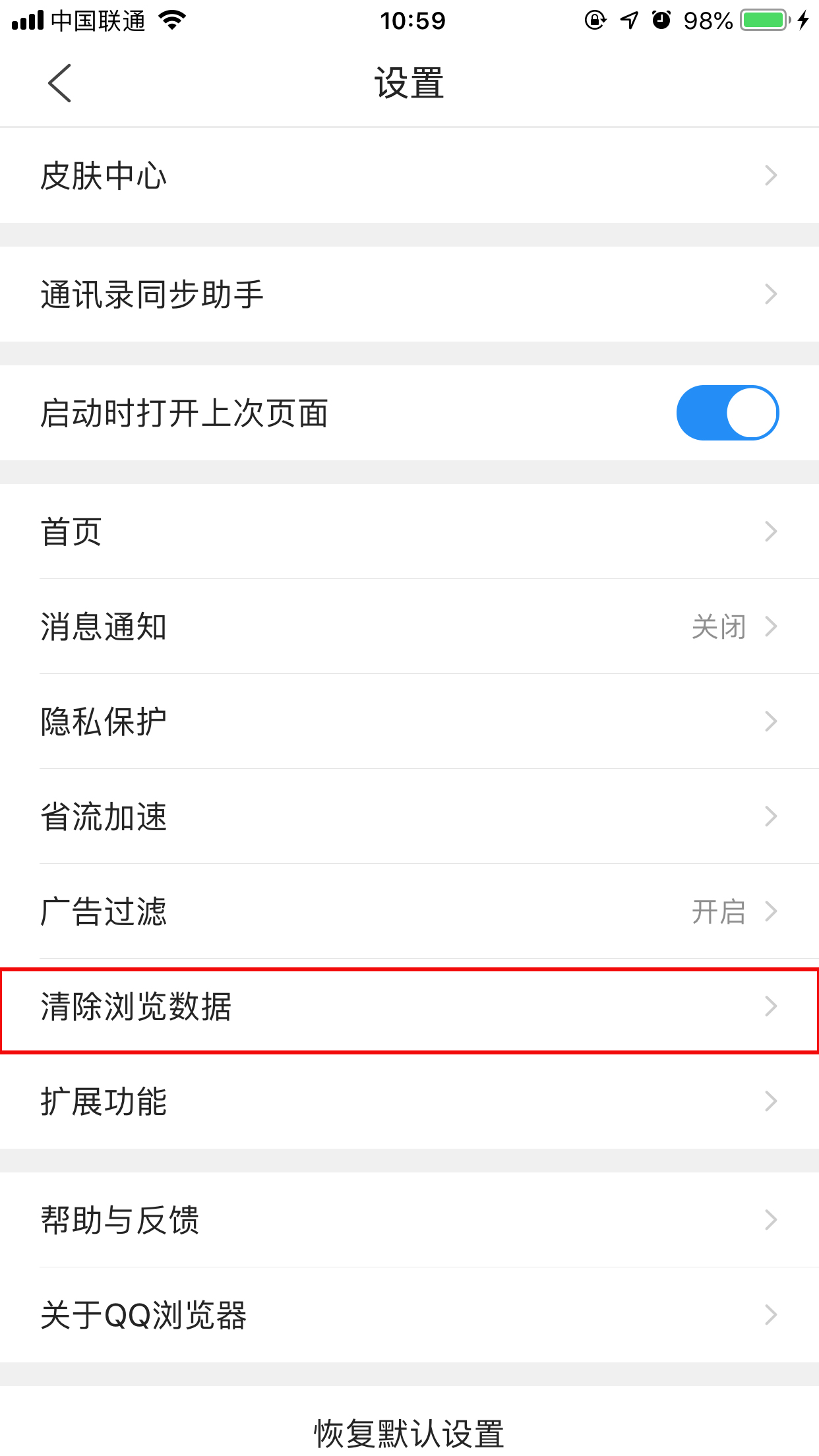Open 消息通知 notification settings

[x=409, y=626]
